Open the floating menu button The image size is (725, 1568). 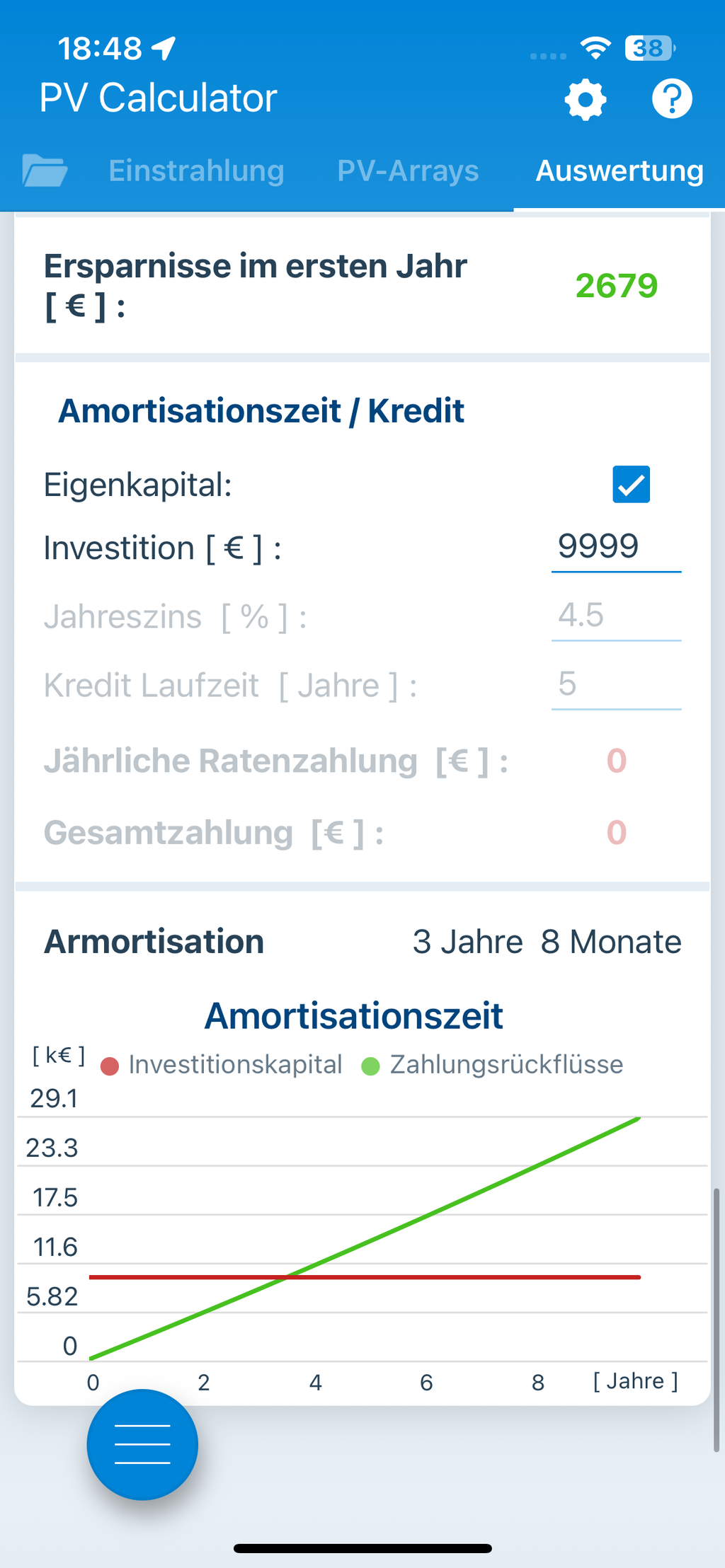point(142,1444)
